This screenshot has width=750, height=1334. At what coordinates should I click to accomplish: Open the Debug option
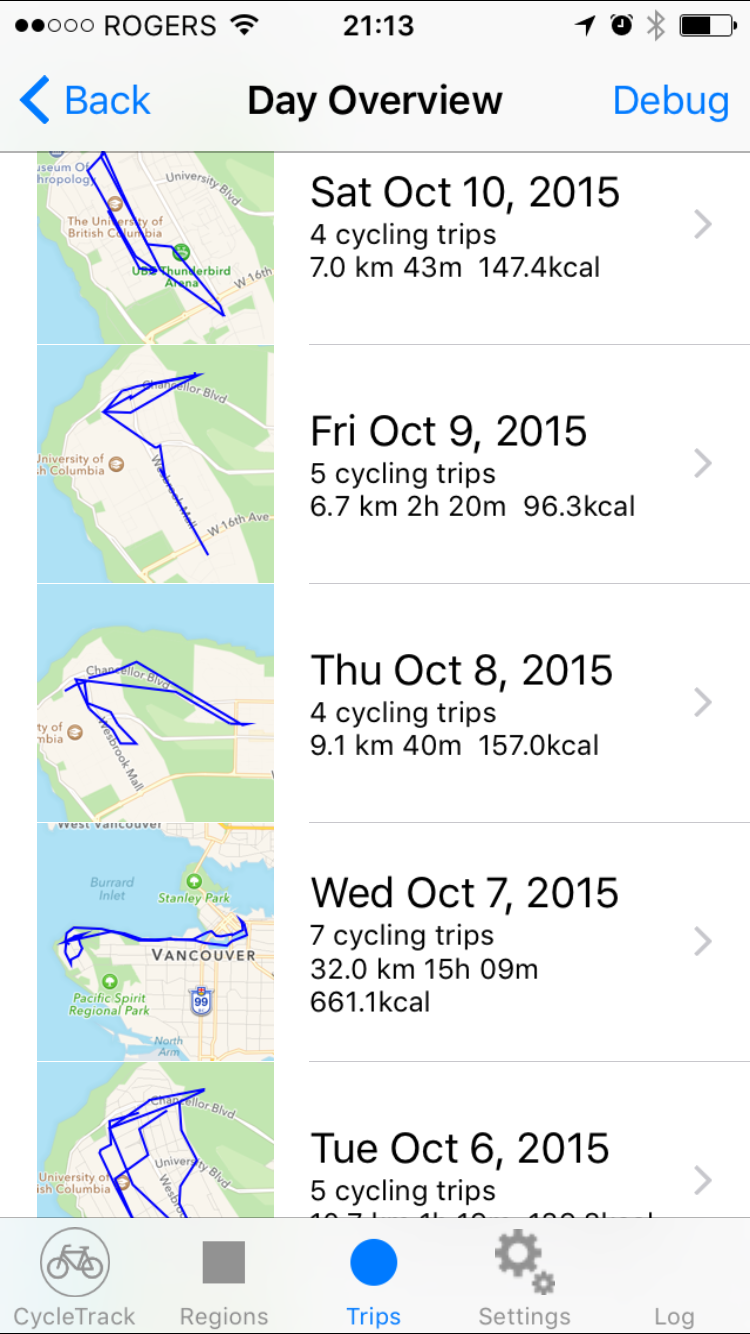(x=670, y=101)
